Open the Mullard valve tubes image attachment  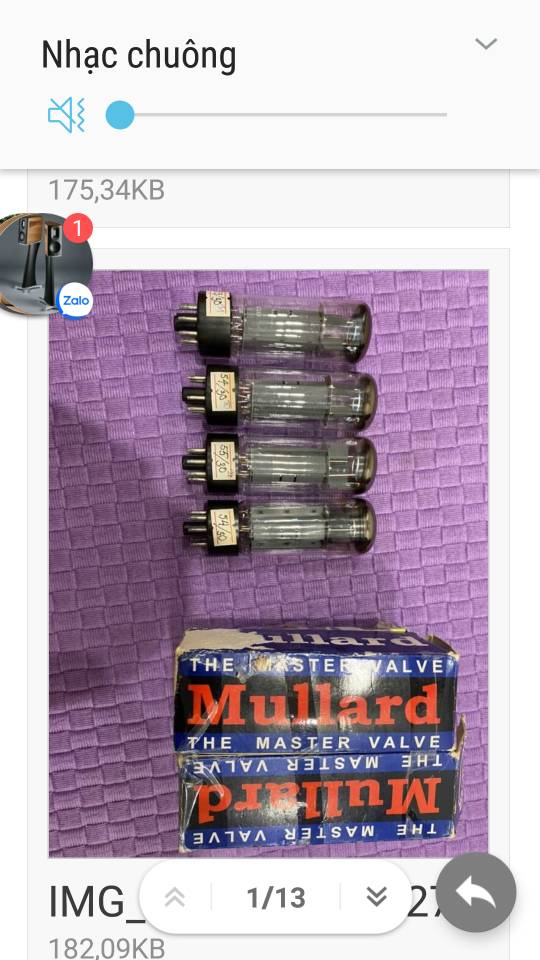(269, 563)
